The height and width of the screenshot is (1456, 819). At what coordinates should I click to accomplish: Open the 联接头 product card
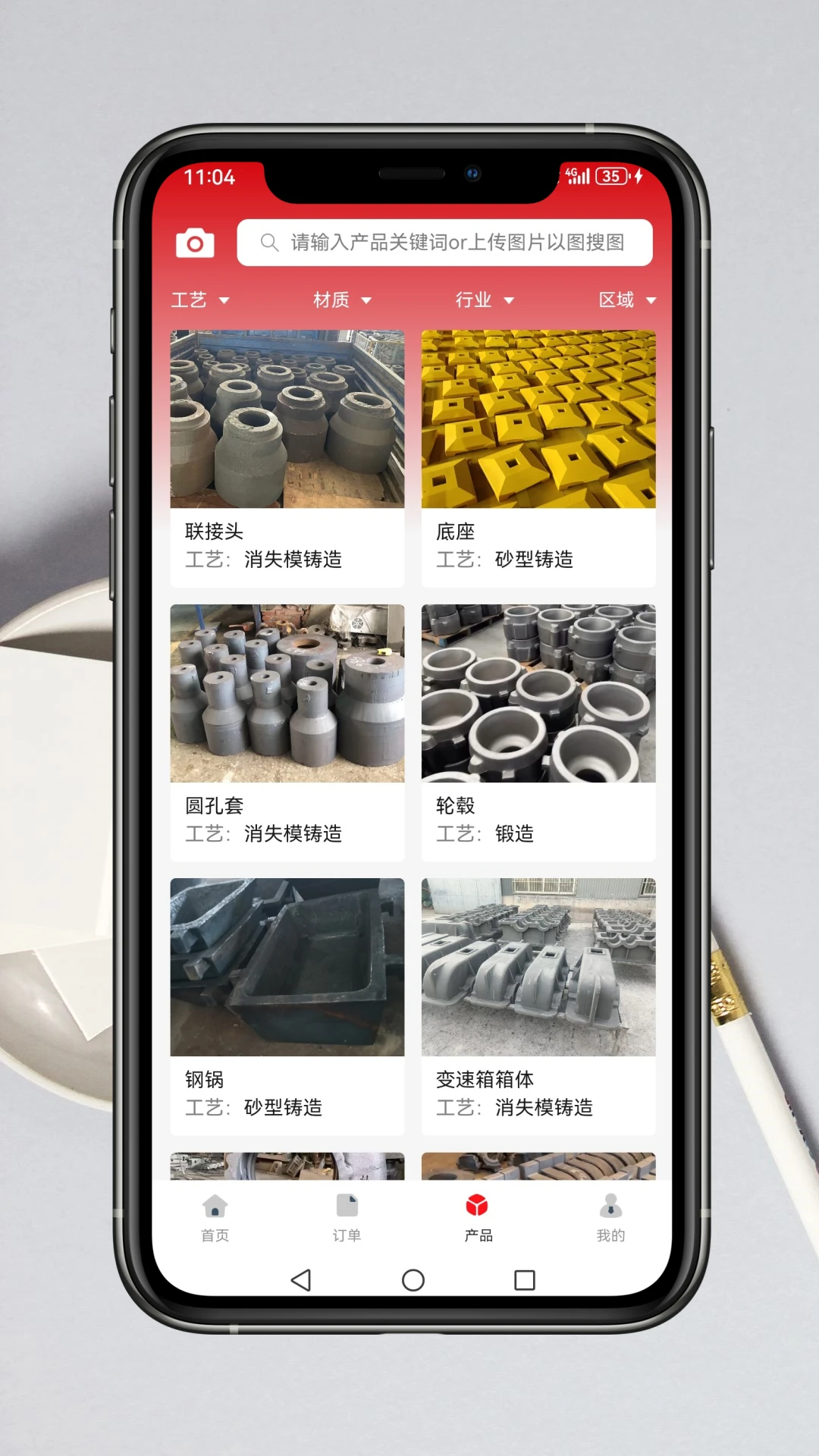287,457
